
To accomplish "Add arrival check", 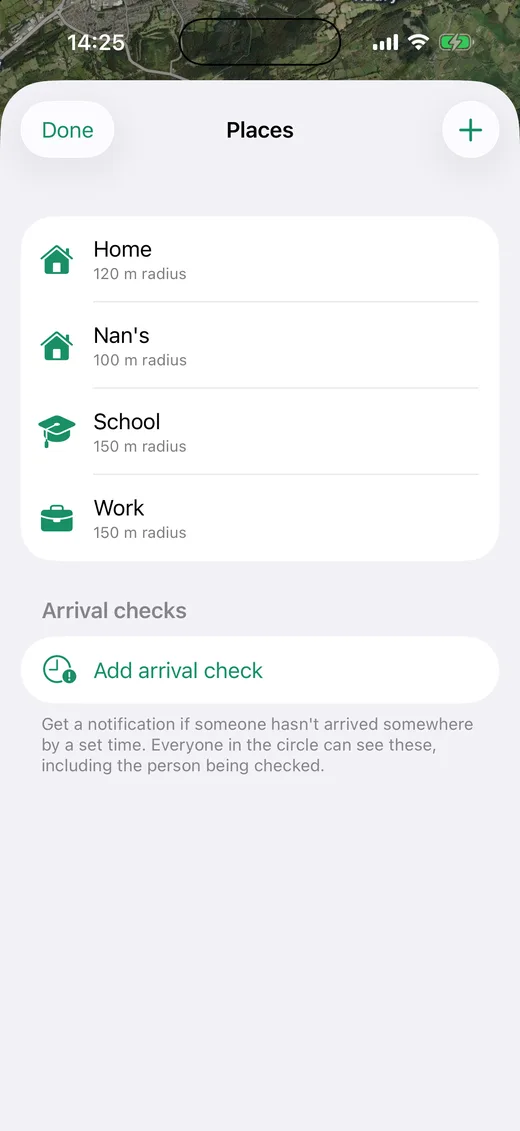I will [x=260, y=670].
